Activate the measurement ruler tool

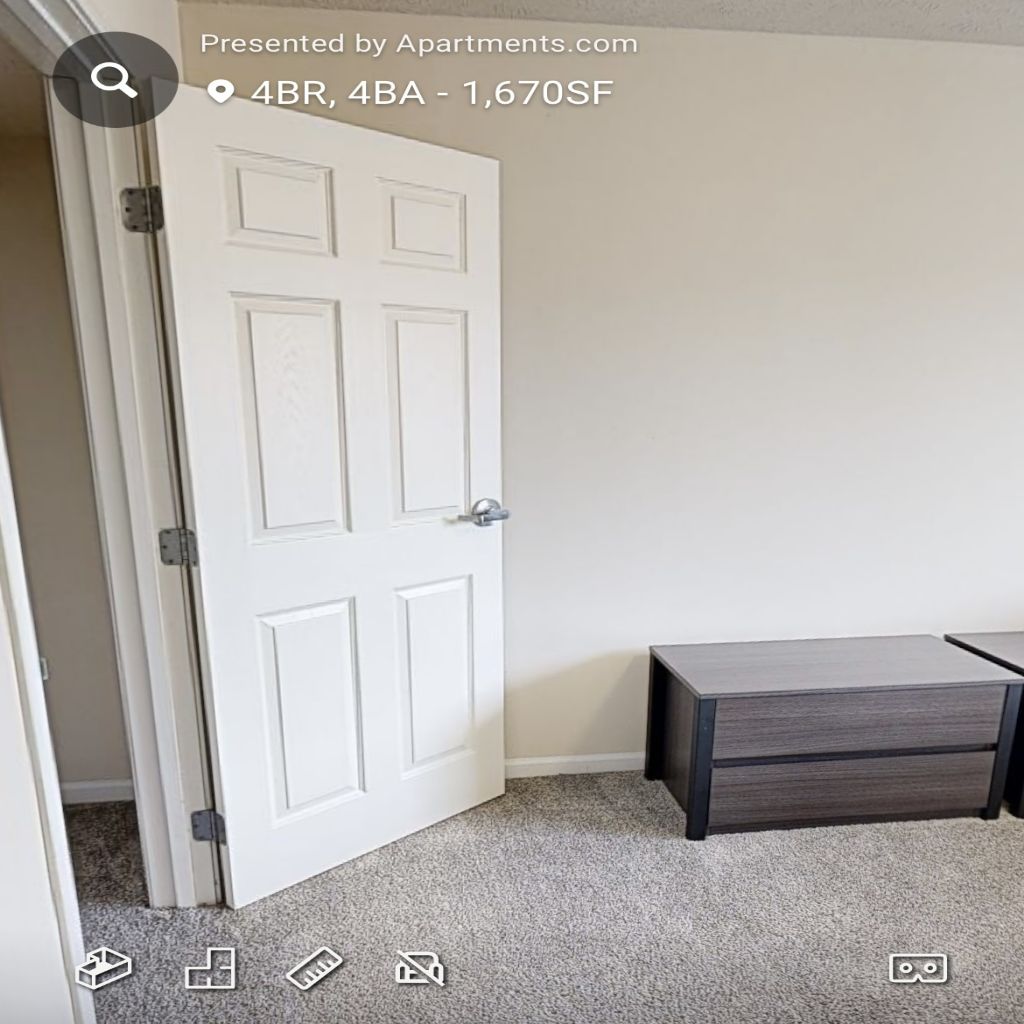314,968
